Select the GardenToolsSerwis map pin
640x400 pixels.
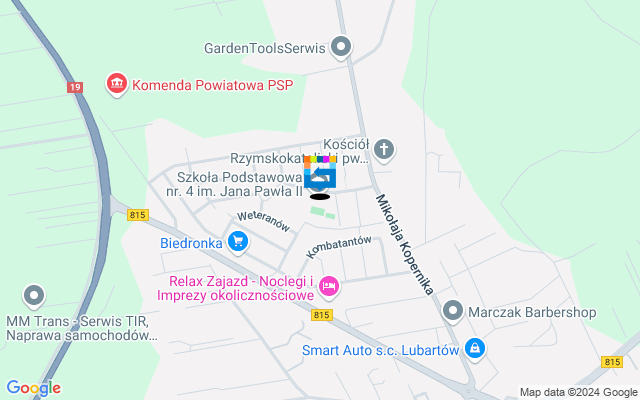342,46
